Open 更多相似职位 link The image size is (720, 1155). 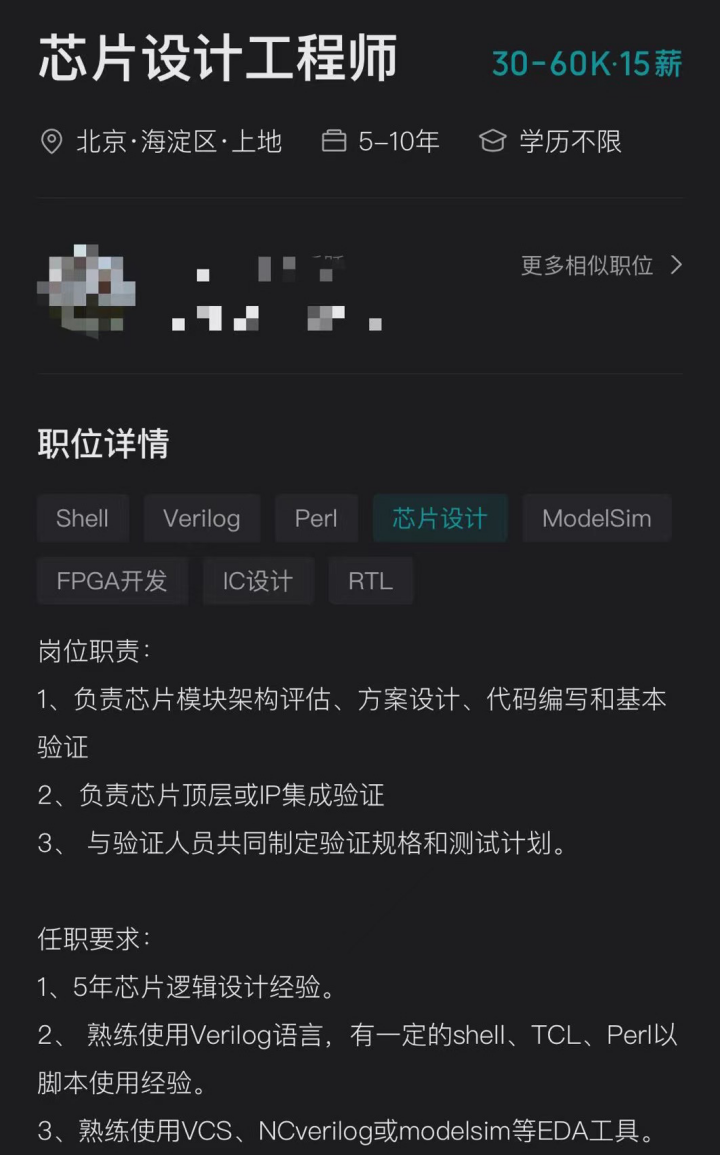coord(601,265)
